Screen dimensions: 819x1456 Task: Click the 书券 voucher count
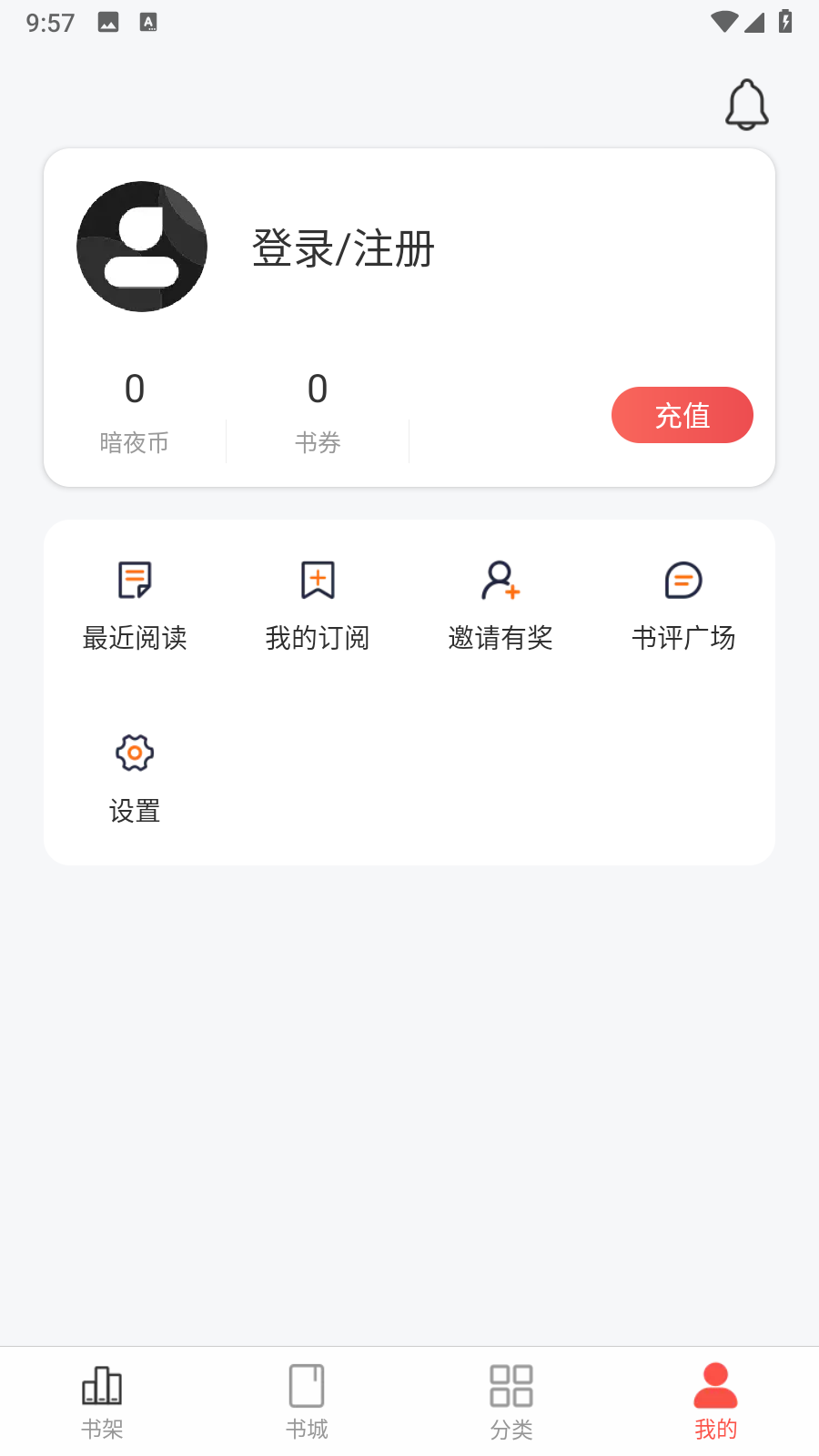(318, 409)
